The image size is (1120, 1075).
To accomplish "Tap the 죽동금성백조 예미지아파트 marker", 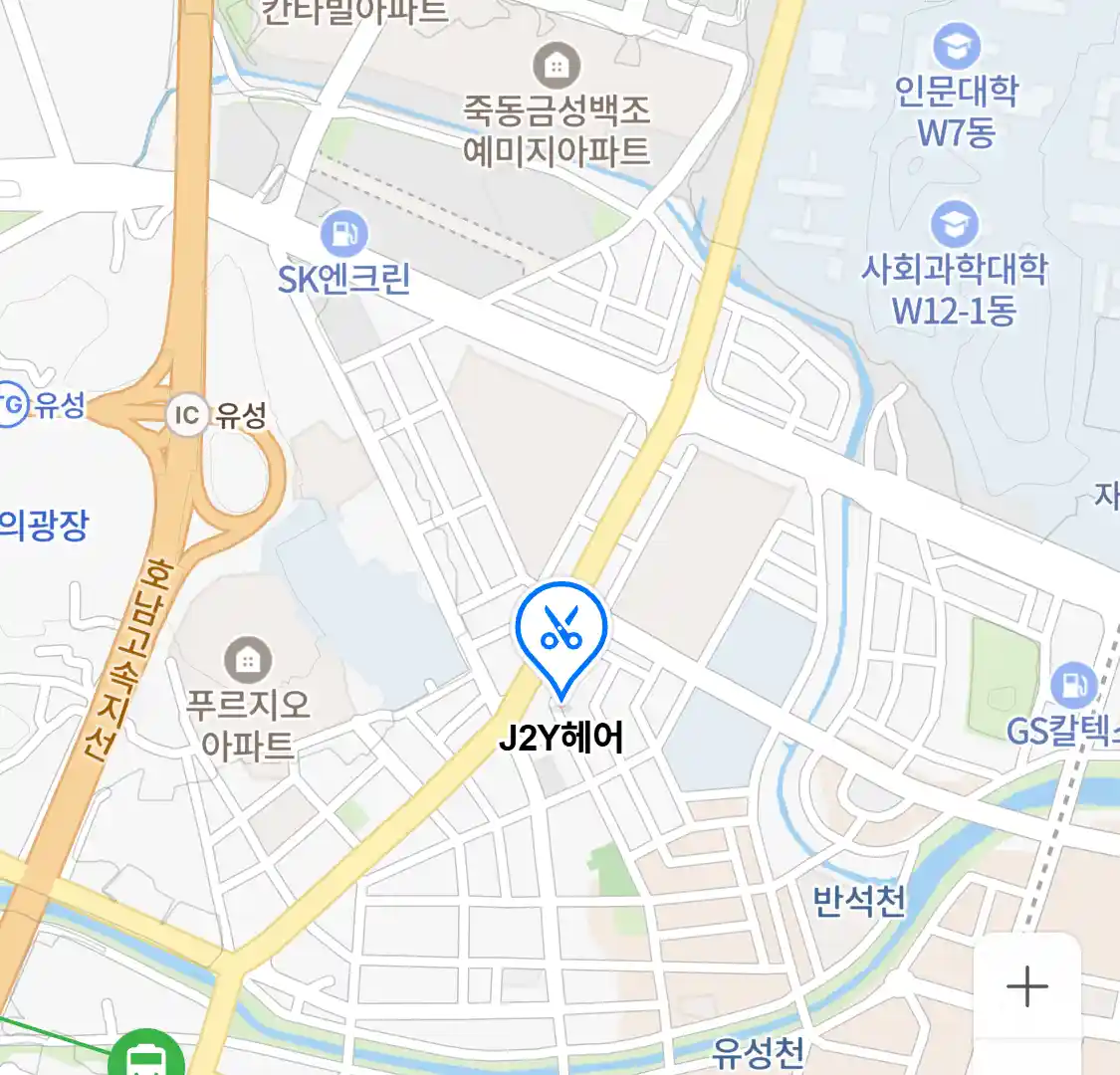I will point(557,66).
